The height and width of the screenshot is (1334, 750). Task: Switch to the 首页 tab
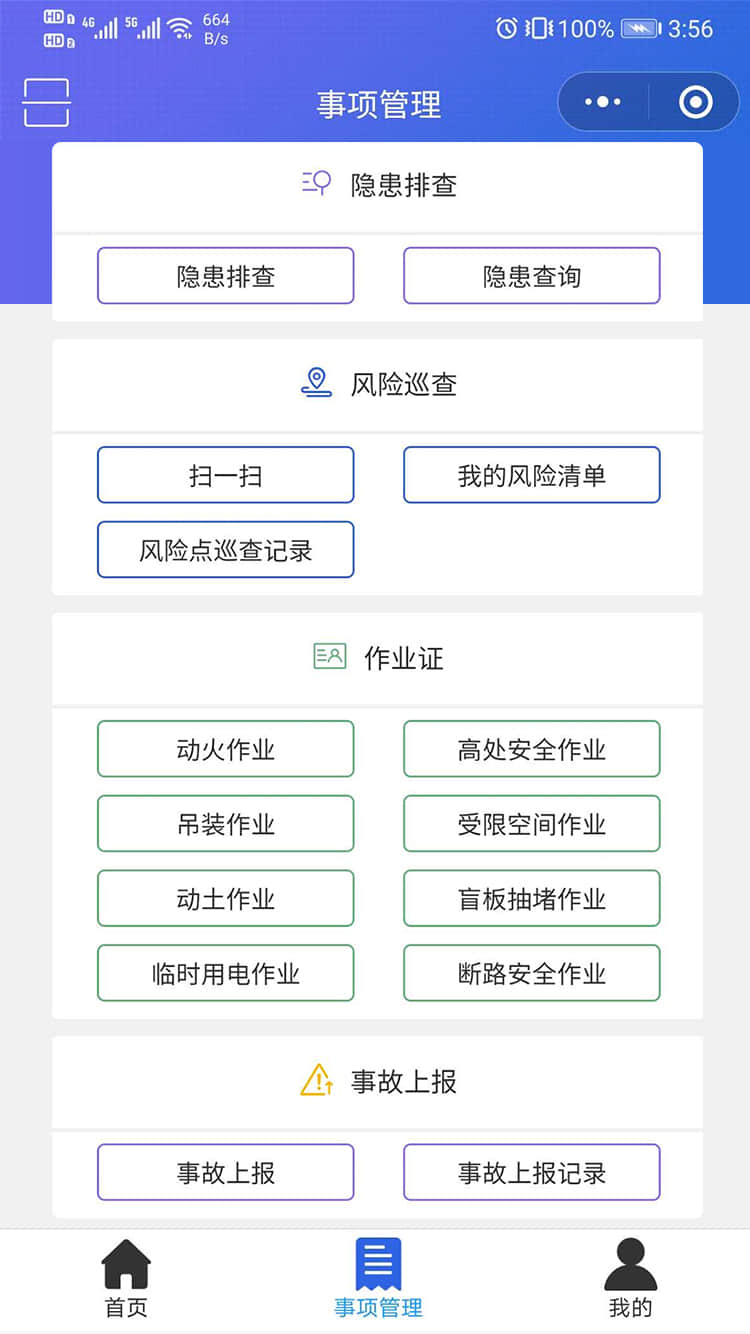pos(126,1279)
